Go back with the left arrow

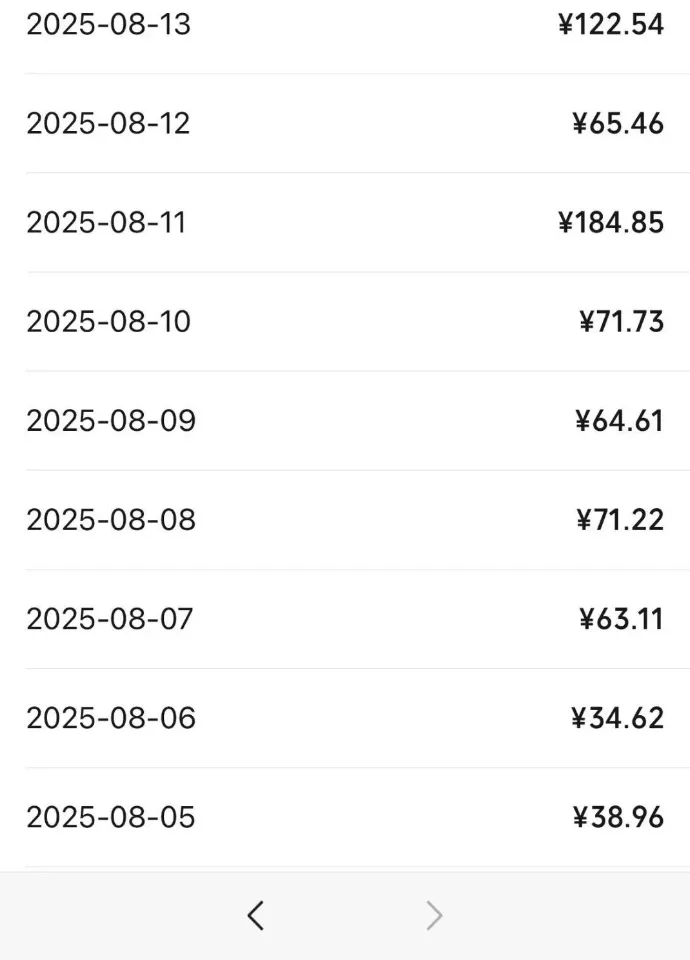[x=256, y=915]
